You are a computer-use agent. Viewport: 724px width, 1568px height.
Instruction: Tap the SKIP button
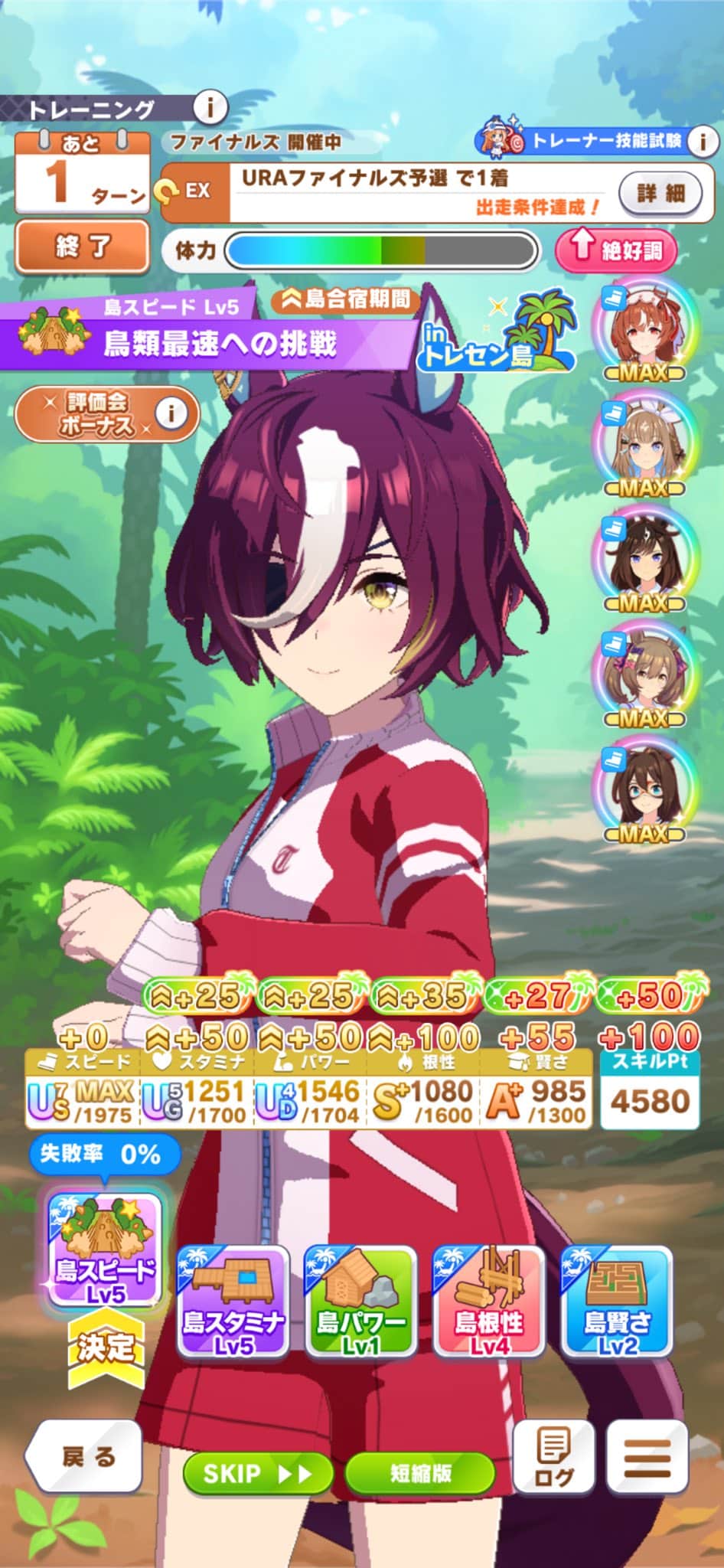coord(258,1473)
